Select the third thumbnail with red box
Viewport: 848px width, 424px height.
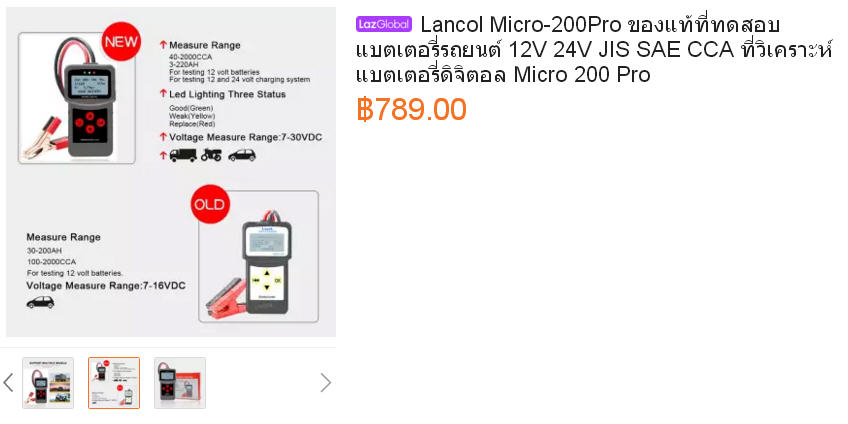tap(180, 383)
